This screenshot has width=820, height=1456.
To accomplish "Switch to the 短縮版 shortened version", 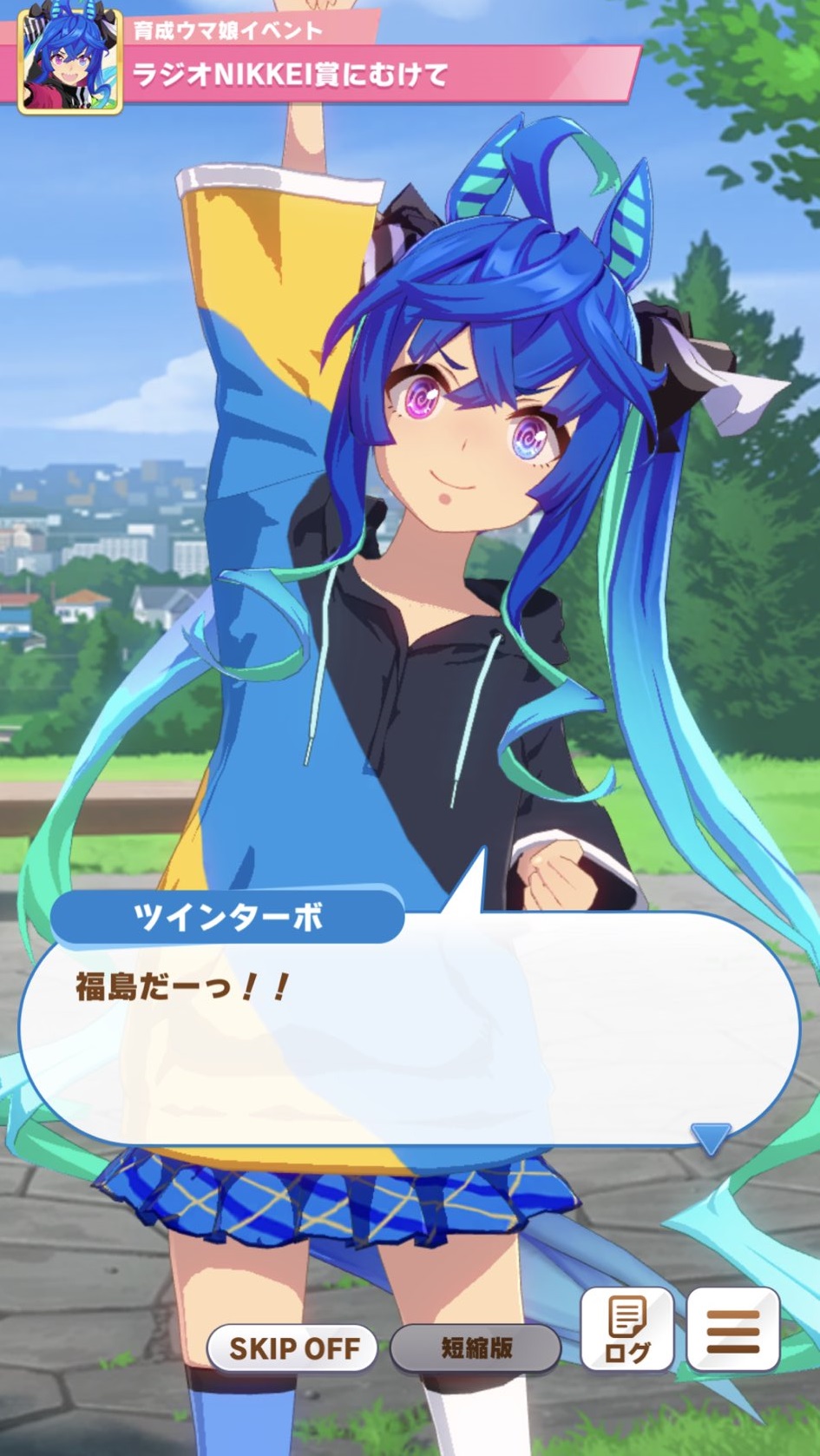I will click(x=476, y=1347).
